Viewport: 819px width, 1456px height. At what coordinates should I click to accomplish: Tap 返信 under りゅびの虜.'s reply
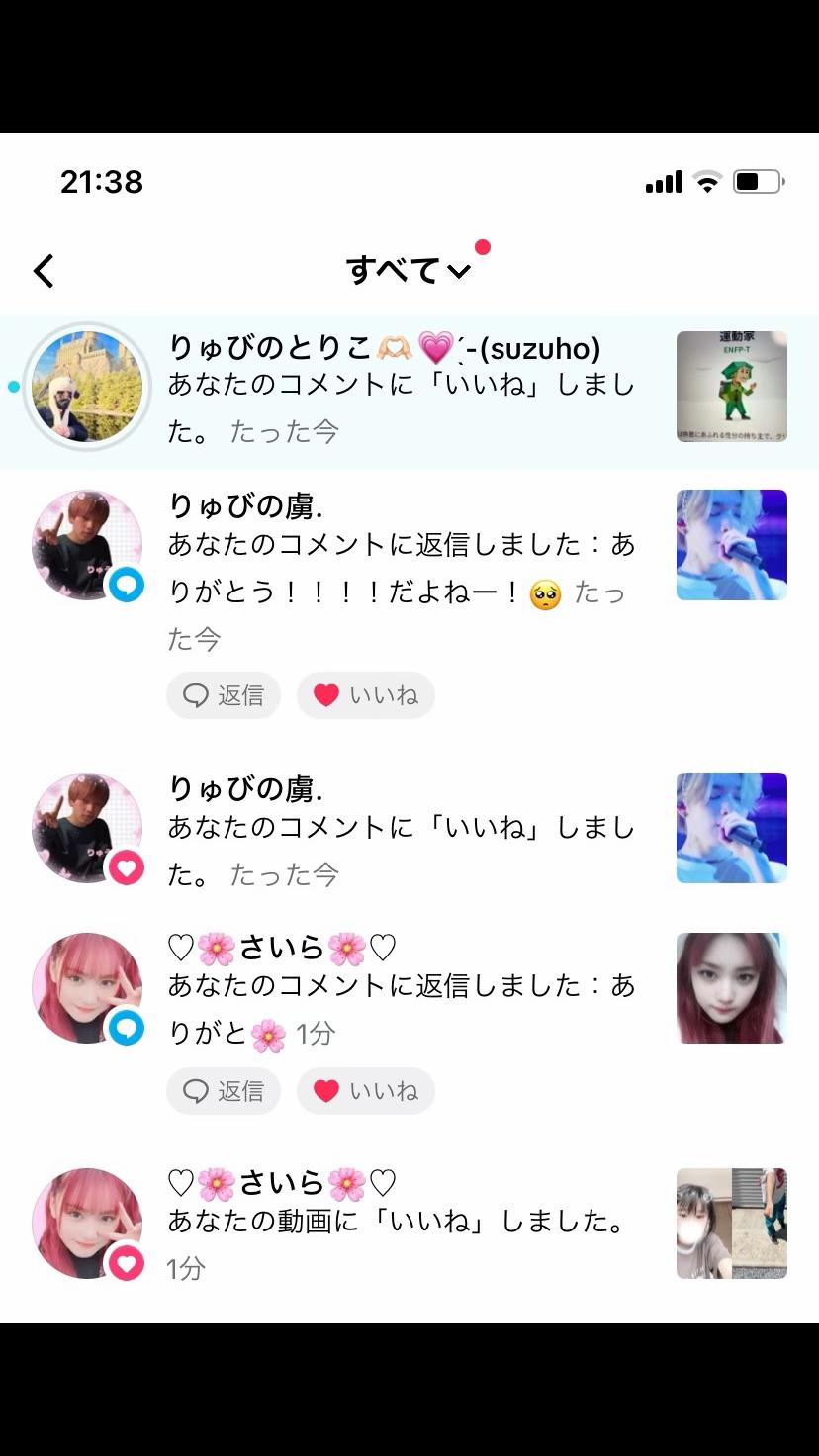click(x=224, y=695)
